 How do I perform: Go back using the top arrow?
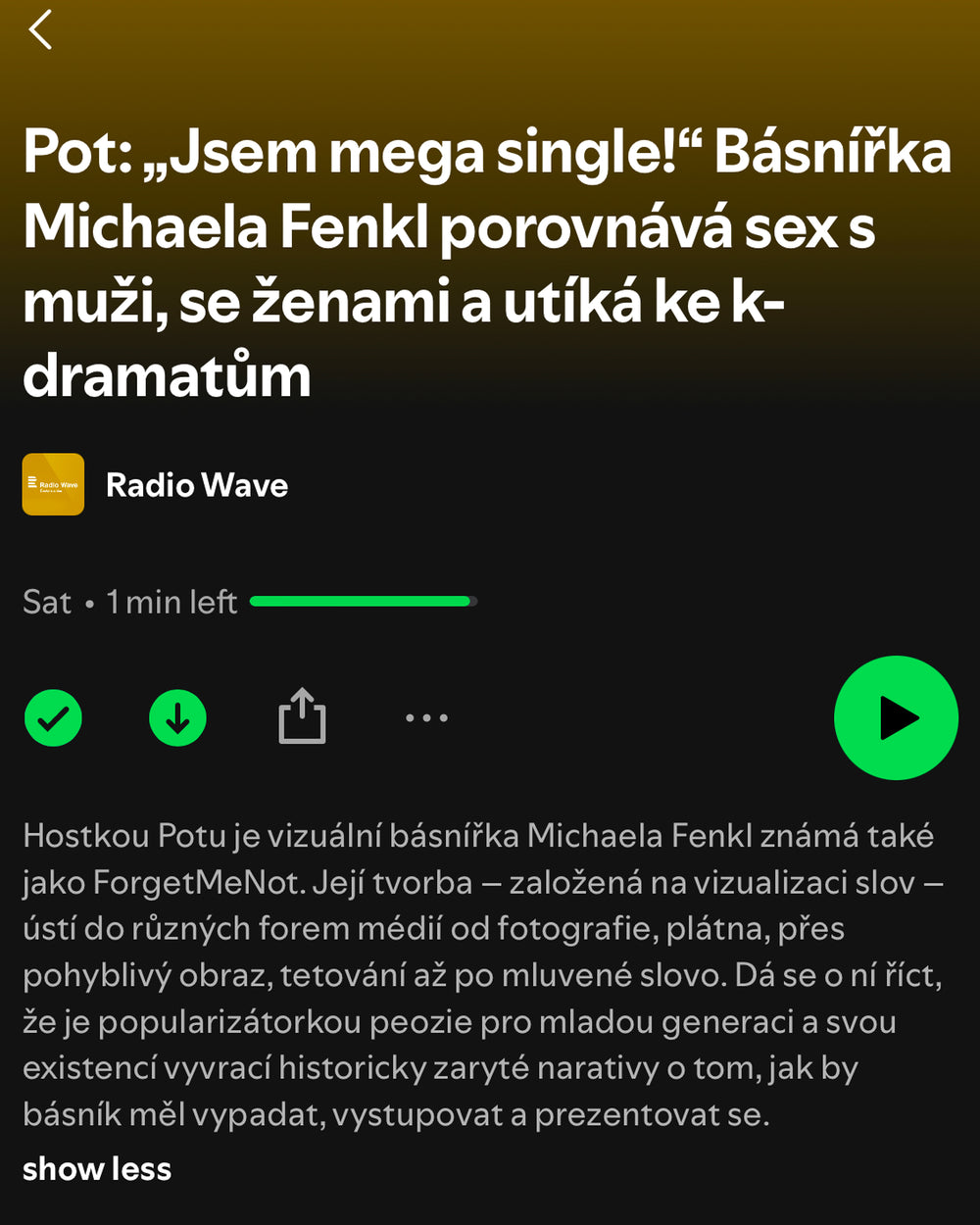pos(40,30)
